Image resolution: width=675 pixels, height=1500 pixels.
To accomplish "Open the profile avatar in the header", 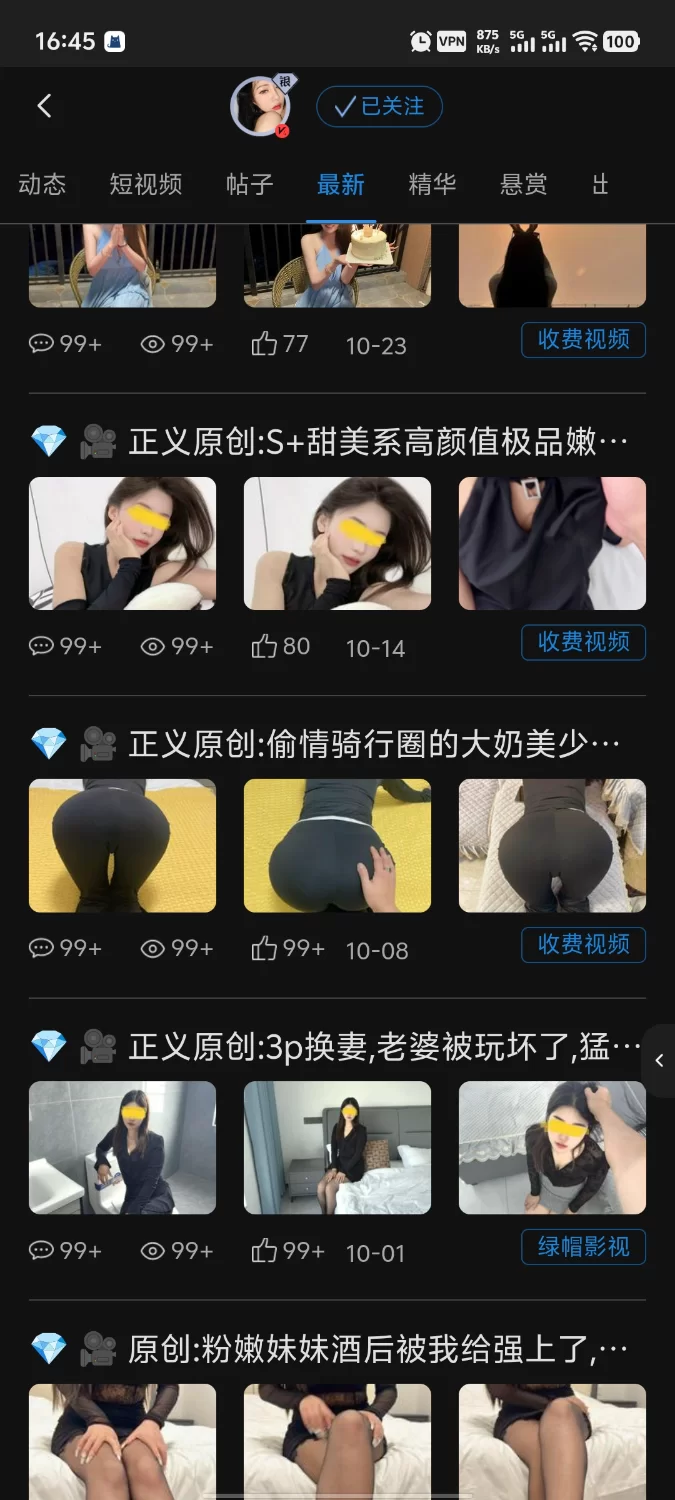I will pos(260,106).
